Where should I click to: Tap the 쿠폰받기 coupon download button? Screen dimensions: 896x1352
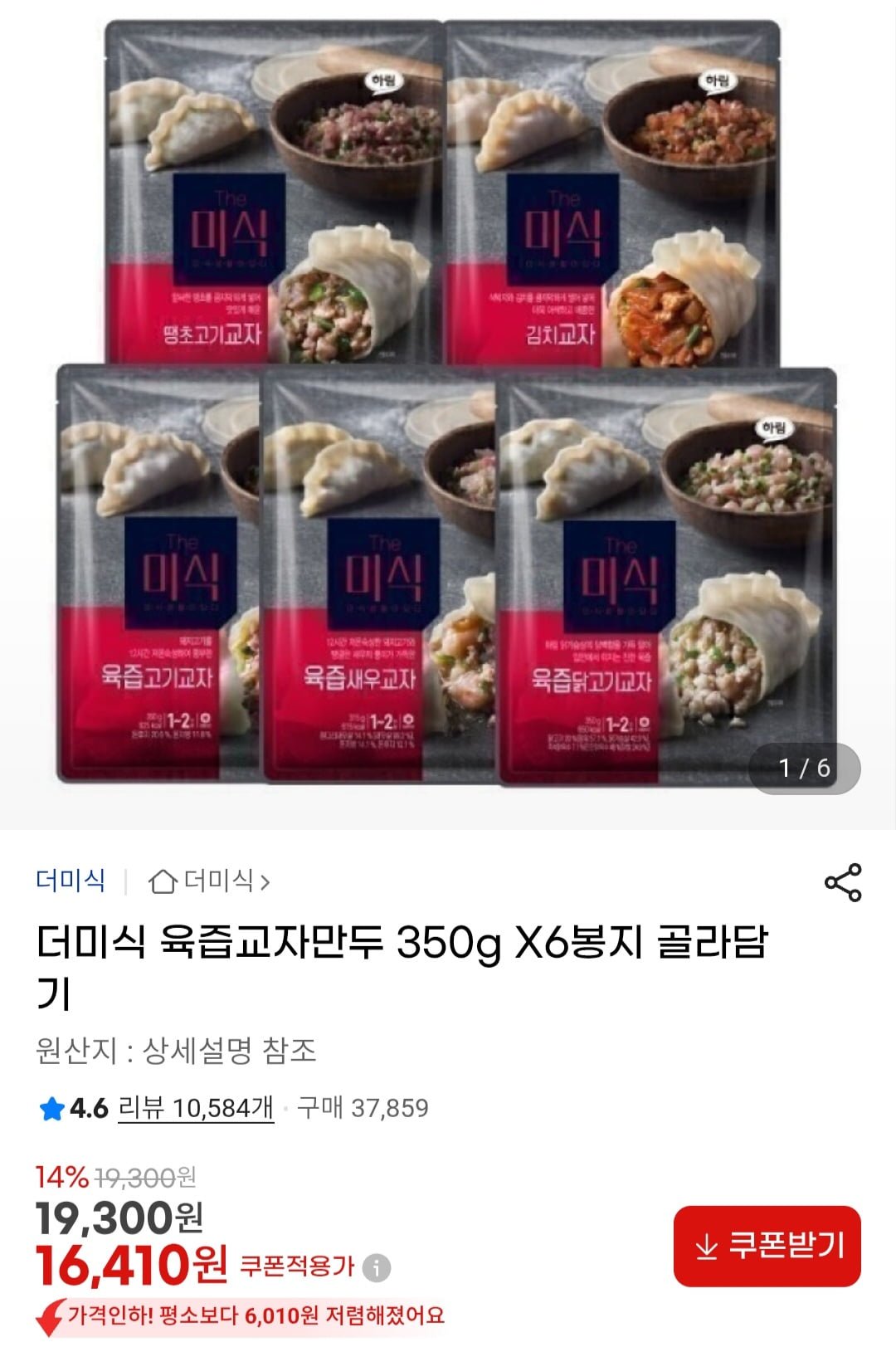tap(767, 1247)
